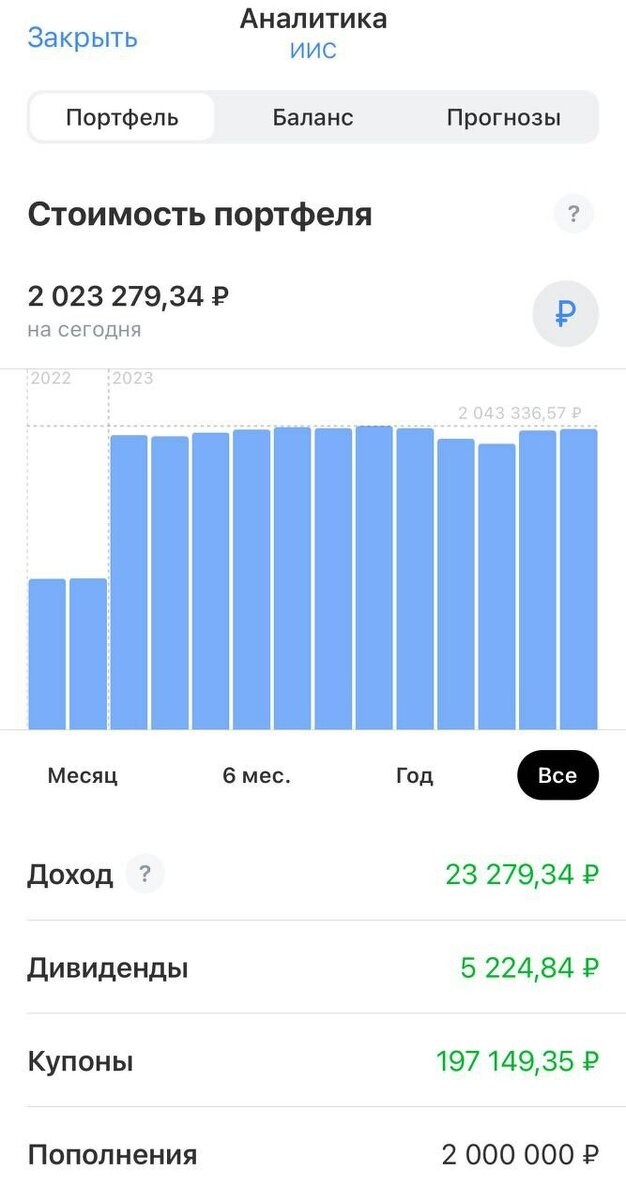Show chart for 6 мес. period

257,775
